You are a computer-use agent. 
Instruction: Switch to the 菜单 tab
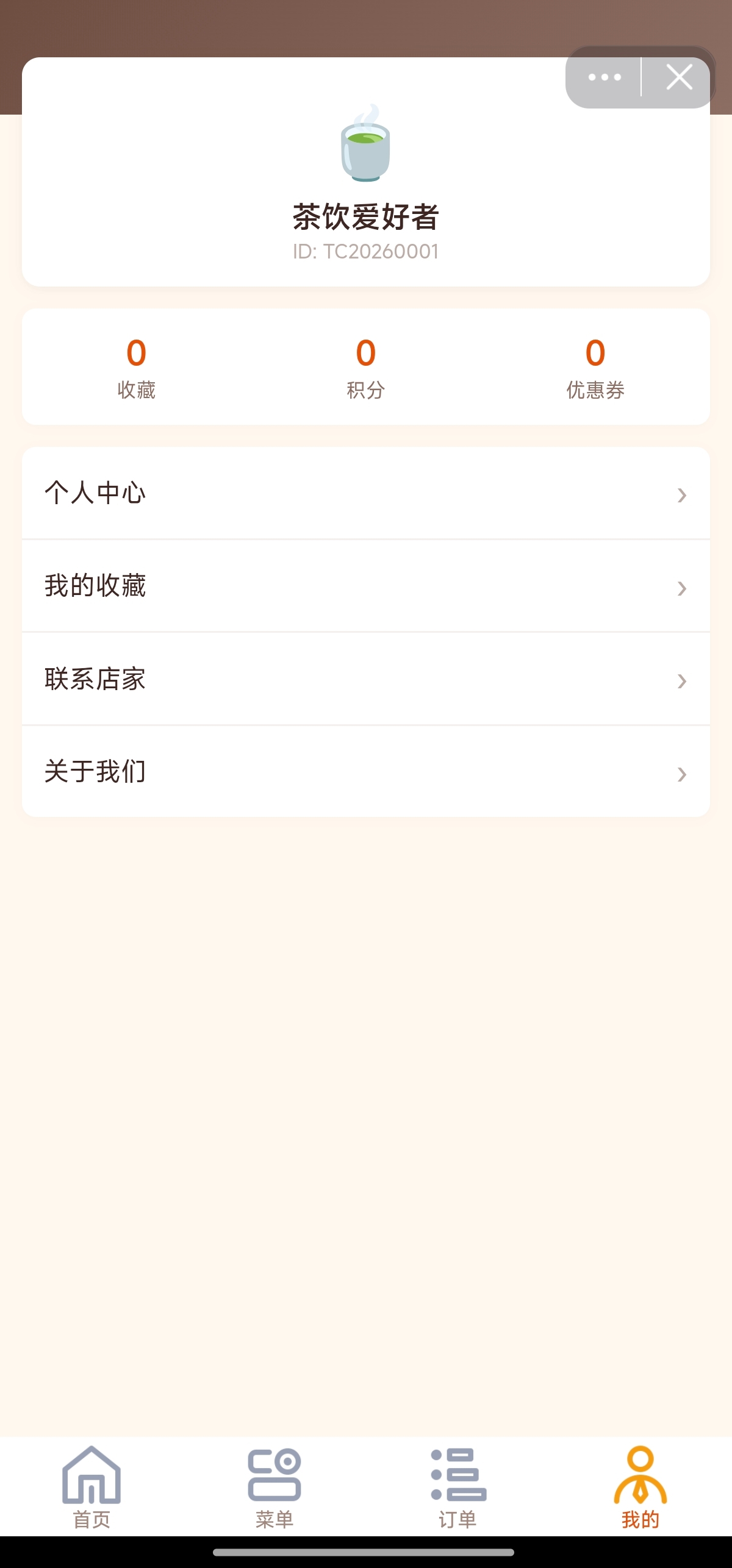click(274, 1487)
